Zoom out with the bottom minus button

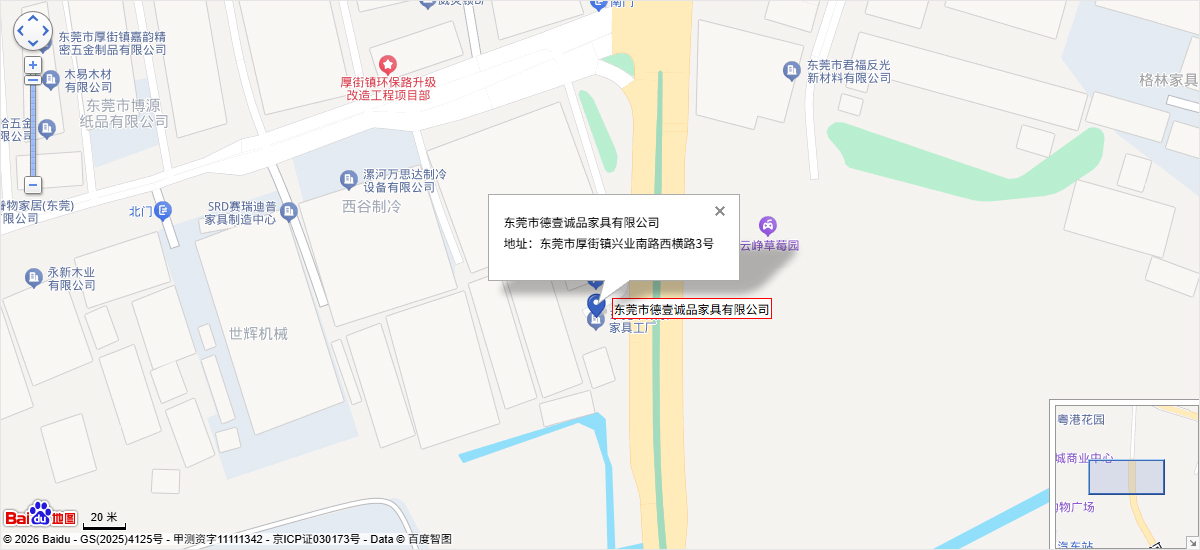point(33,185)
